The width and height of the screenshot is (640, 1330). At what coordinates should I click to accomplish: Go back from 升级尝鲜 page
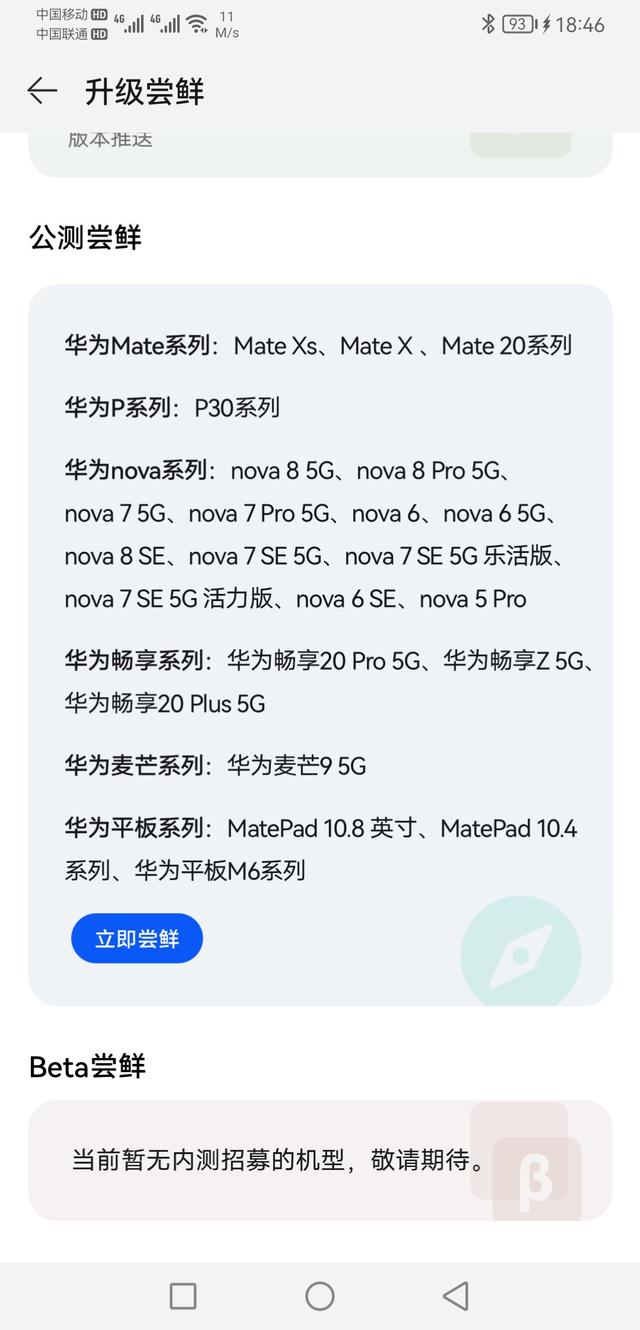click(x=42, y=92)
